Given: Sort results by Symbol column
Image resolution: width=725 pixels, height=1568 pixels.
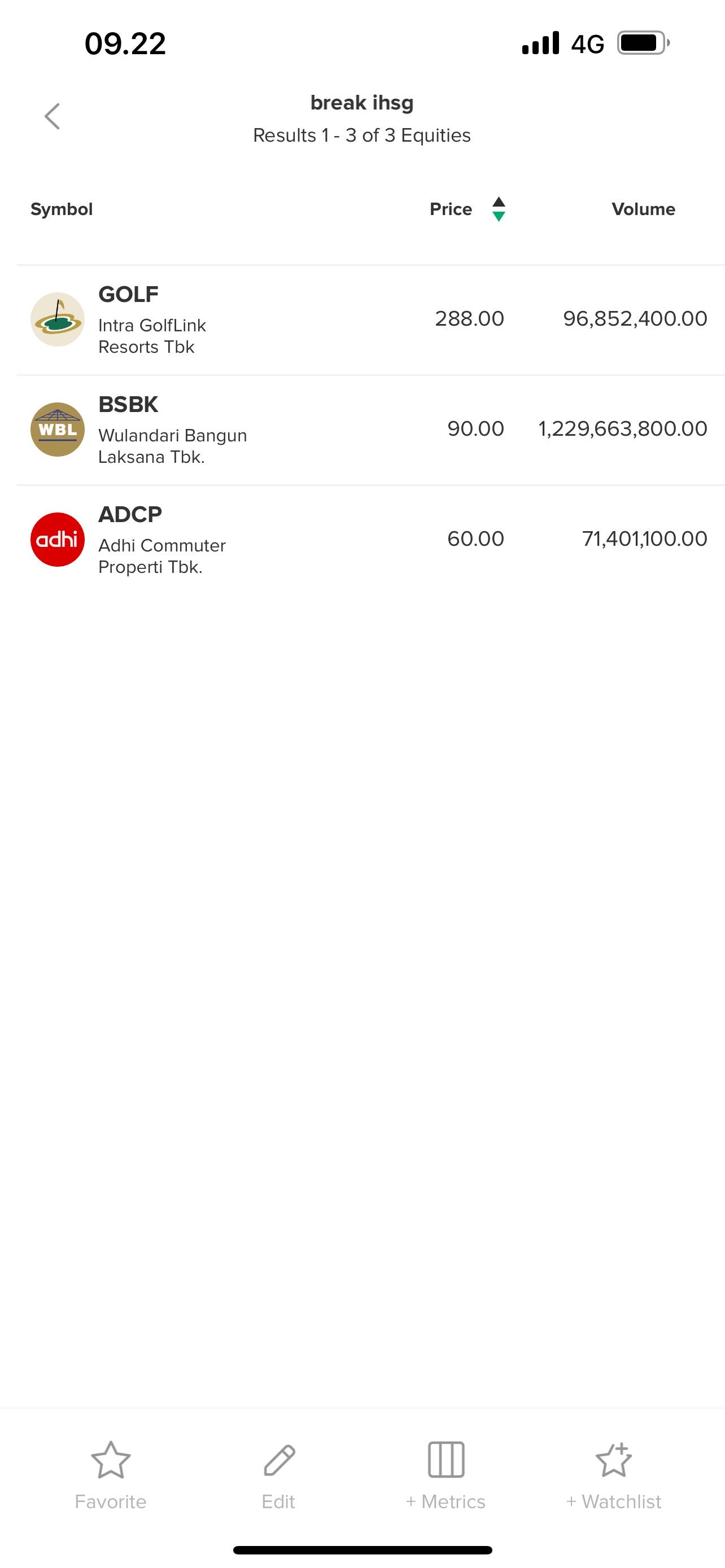Looking at the screenshot, I should coord(62,209).
